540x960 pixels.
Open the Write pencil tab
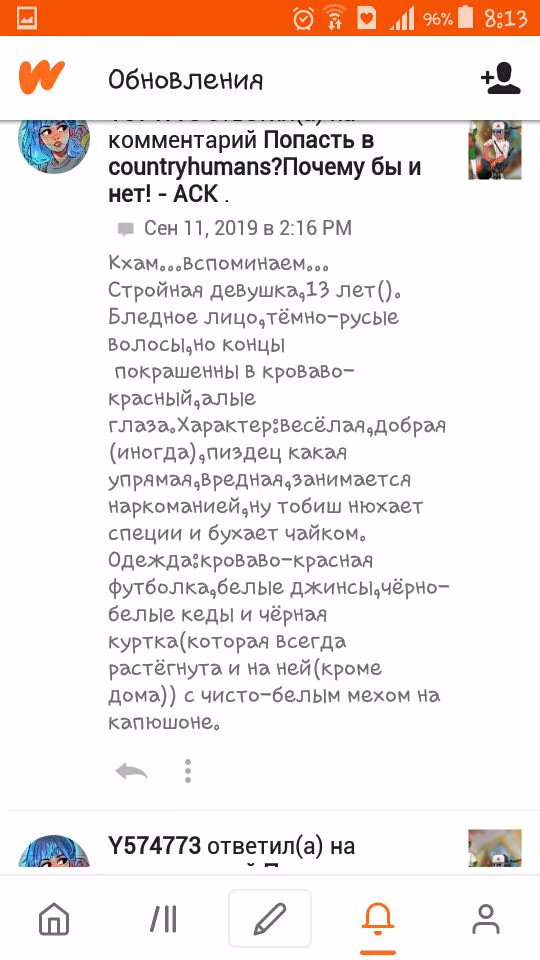pos(270,918)
